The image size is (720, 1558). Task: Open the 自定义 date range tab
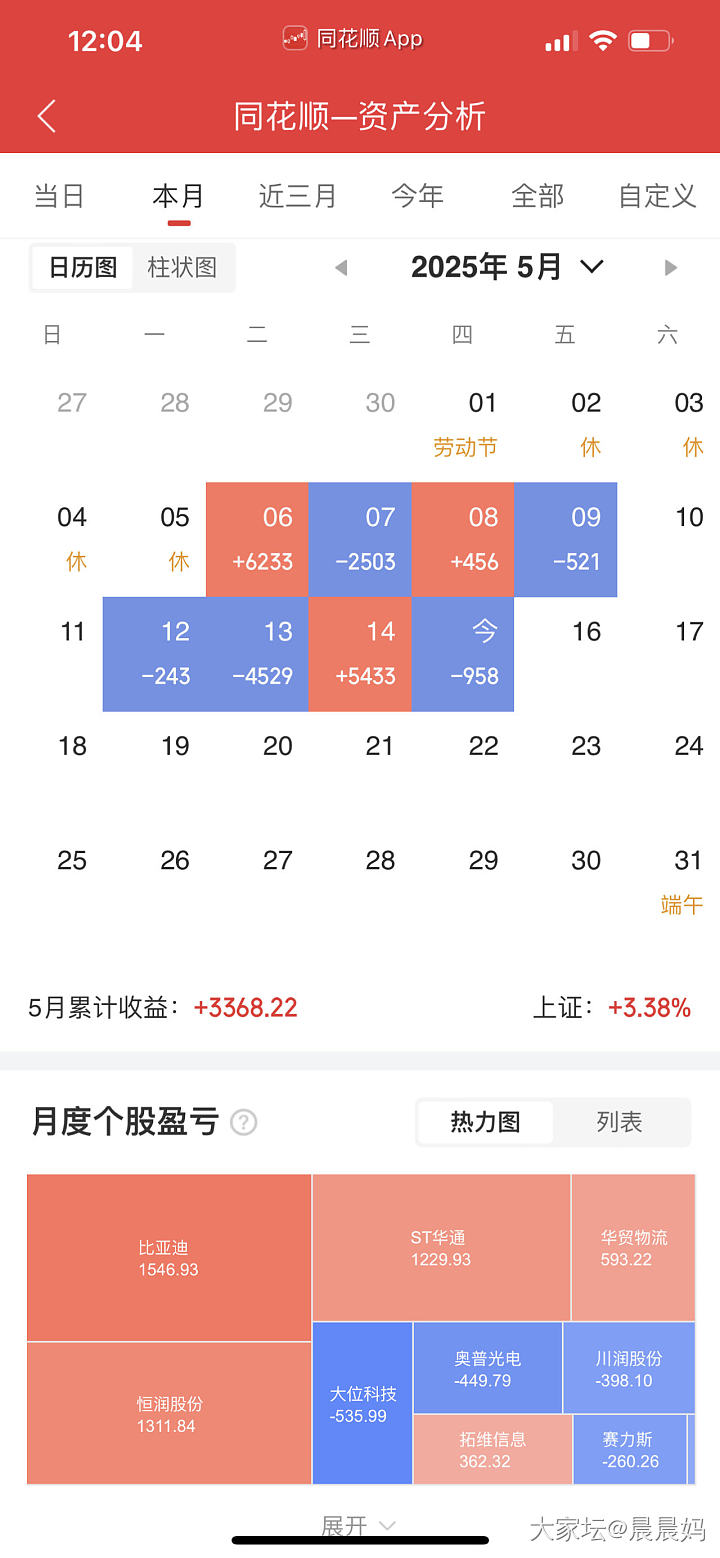[656, 196]
